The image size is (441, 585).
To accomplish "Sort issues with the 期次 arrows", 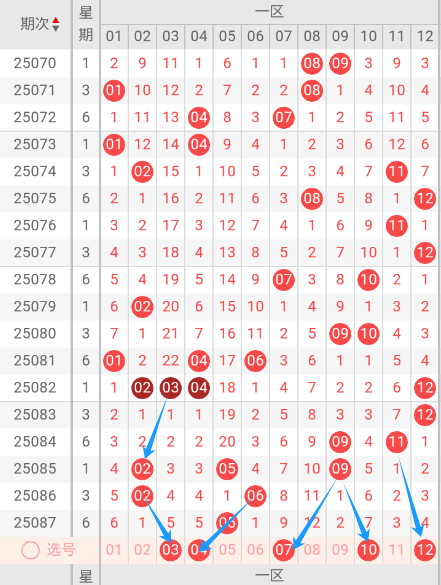I will pos(56,24).
